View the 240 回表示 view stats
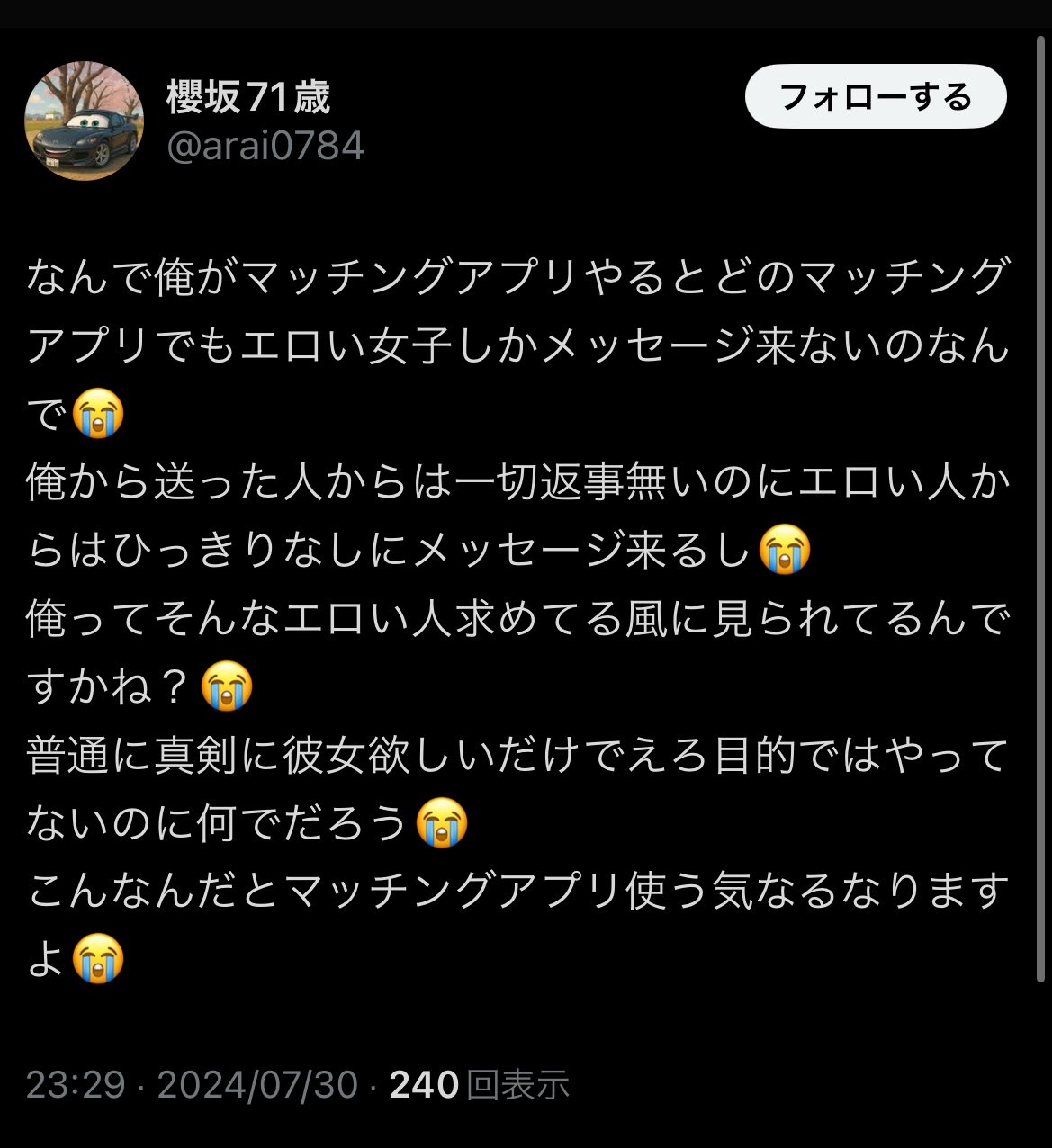 tap(479, 1085)
